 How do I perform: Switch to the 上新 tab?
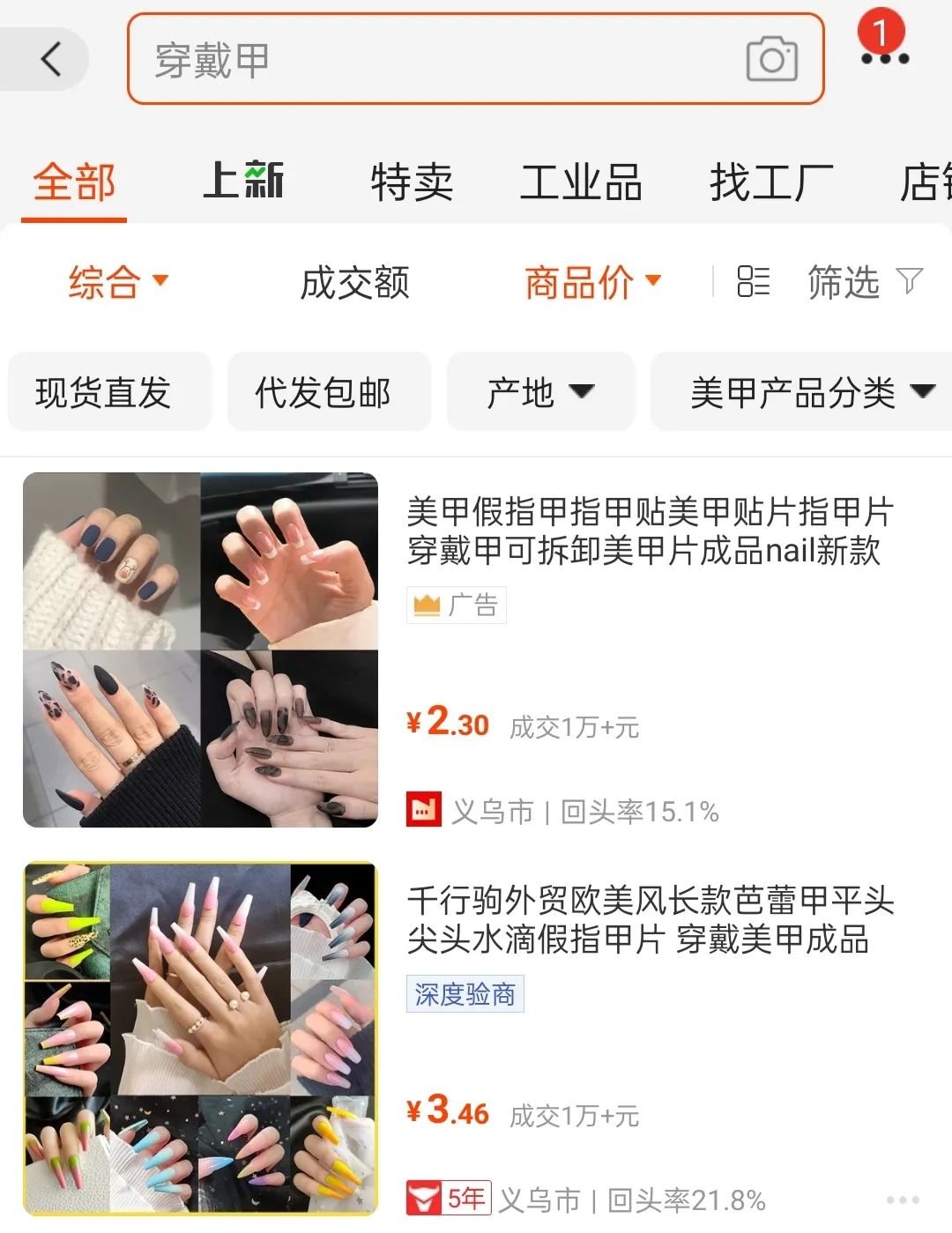[x=242, y=182]
